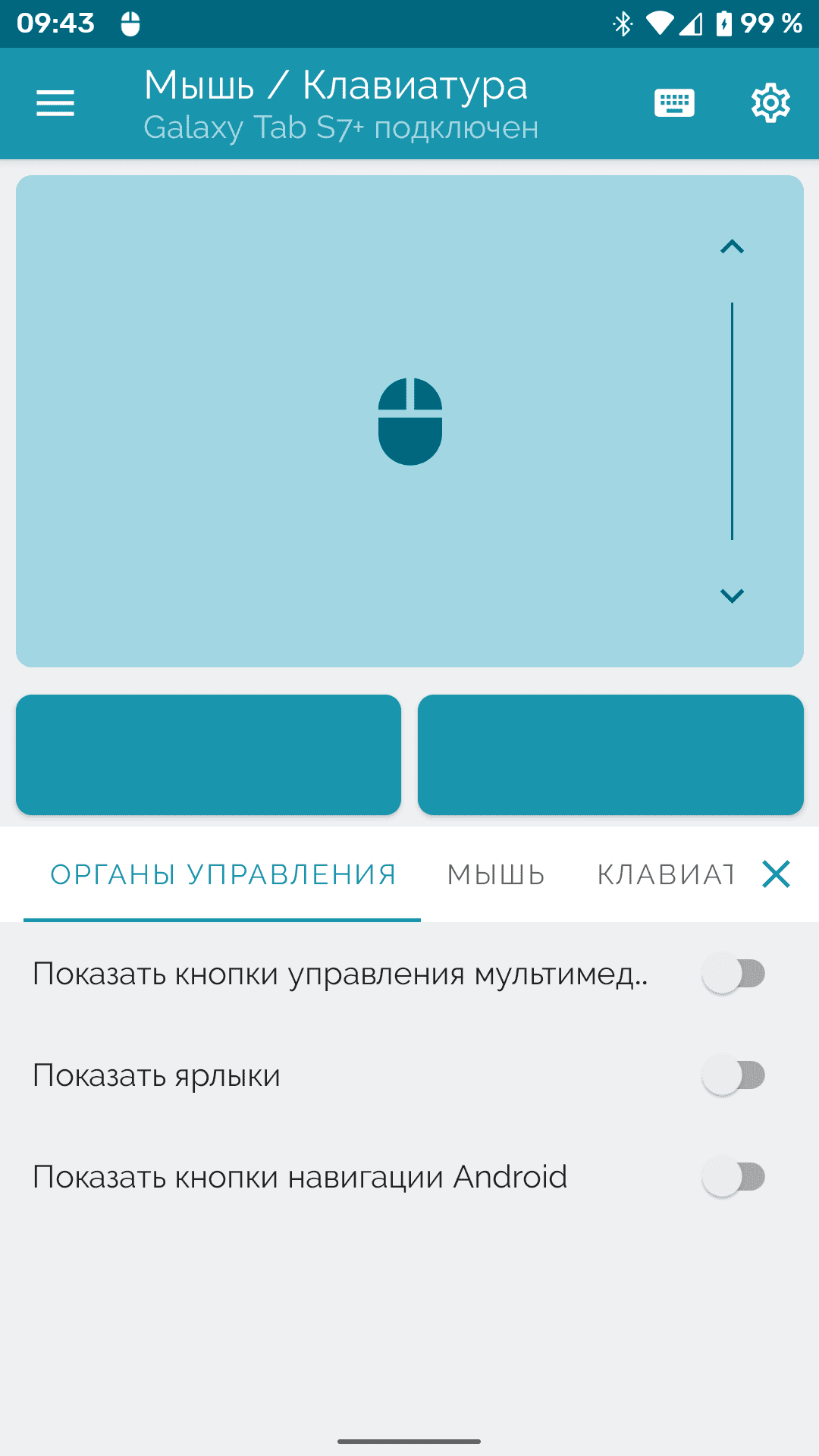Switch to the Мышь tab
The image size is (819, 1456).
click(496, 874)
